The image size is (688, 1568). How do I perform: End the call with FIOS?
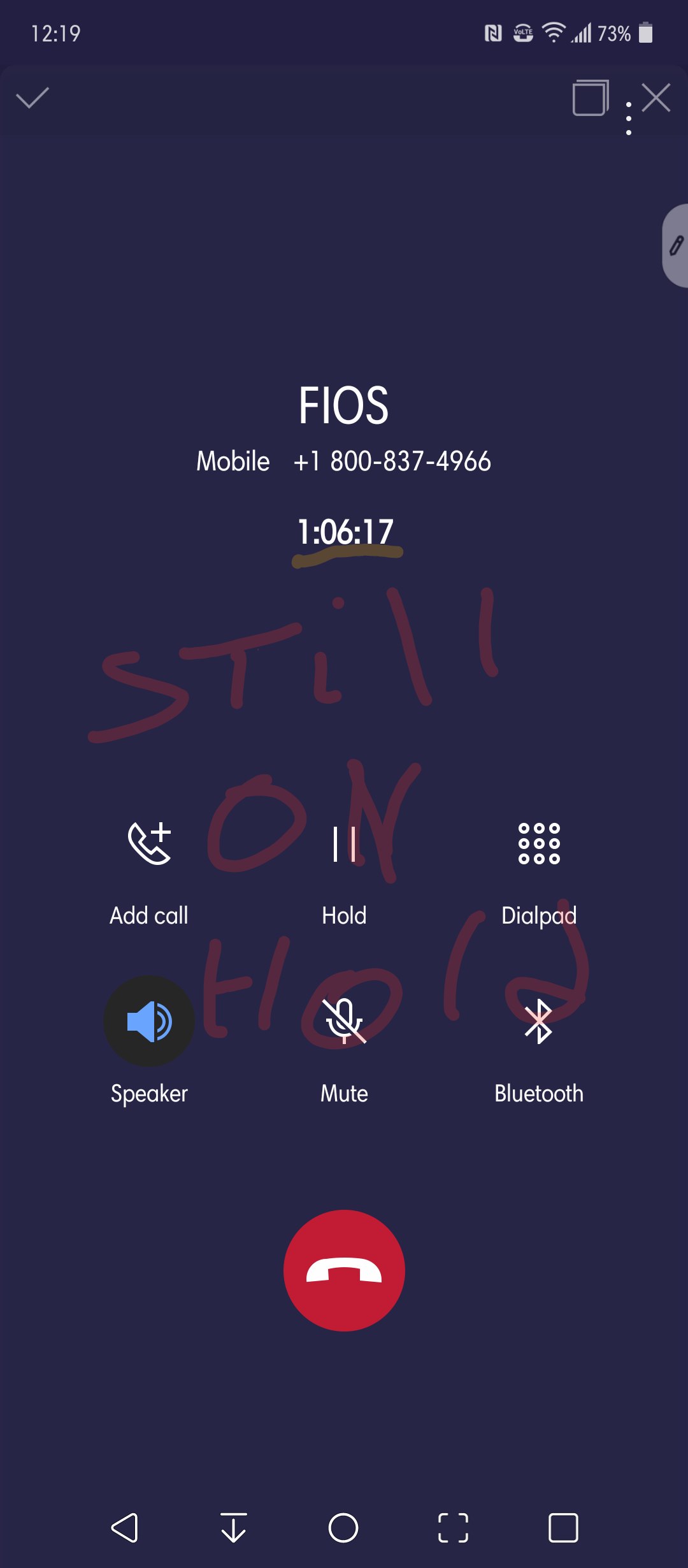(344, 1270)
